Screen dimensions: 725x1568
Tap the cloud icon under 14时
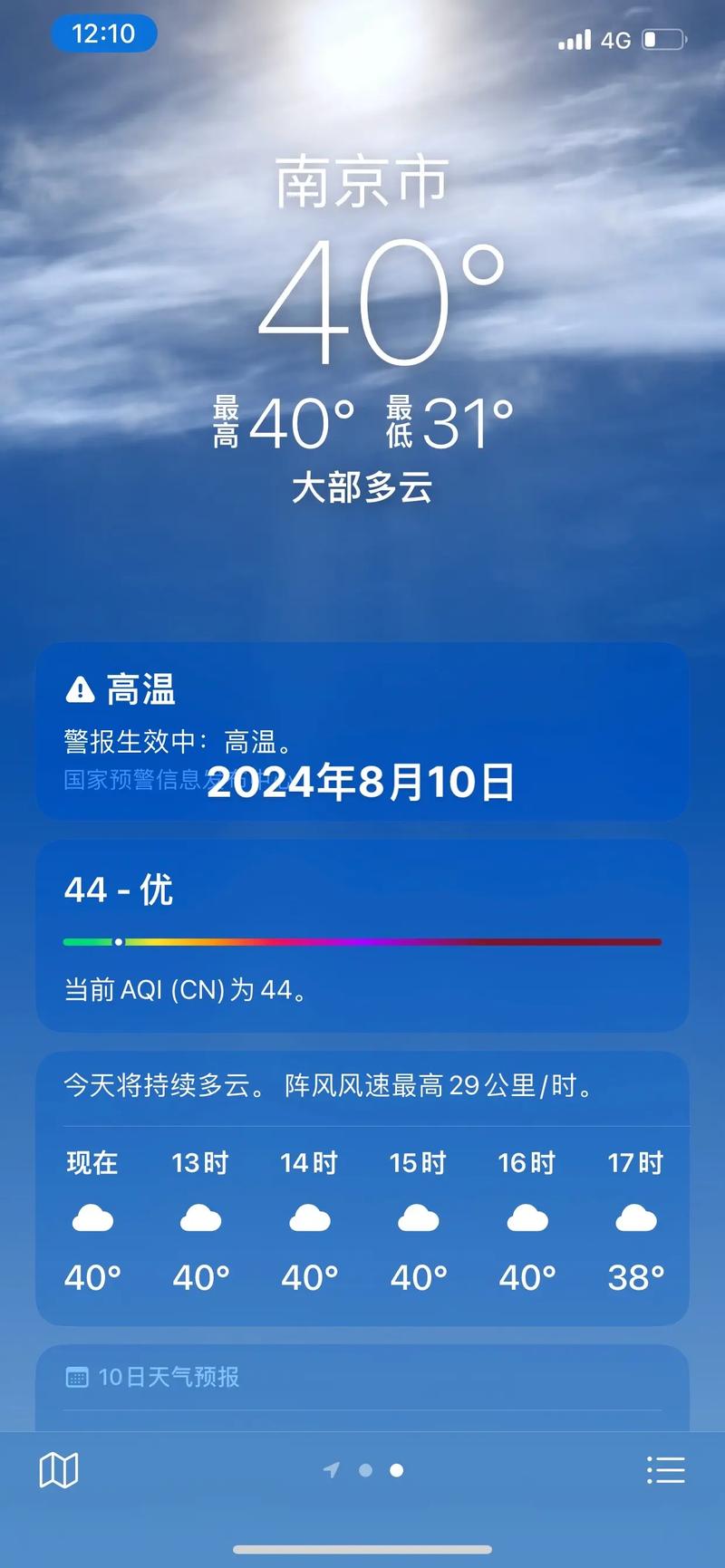(x=309, y=1218)
